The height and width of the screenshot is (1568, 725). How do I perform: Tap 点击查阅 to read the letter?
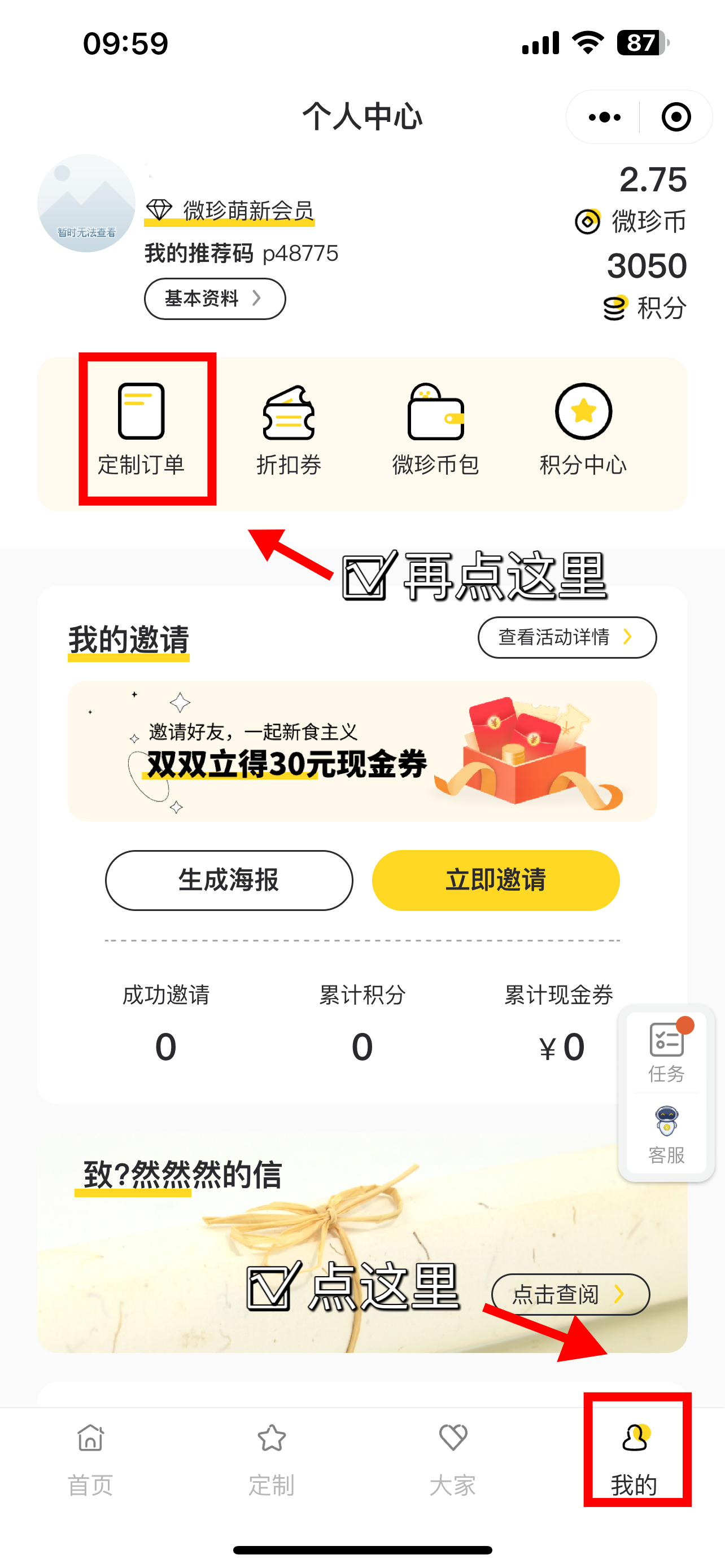click(x=570, y=1294)
